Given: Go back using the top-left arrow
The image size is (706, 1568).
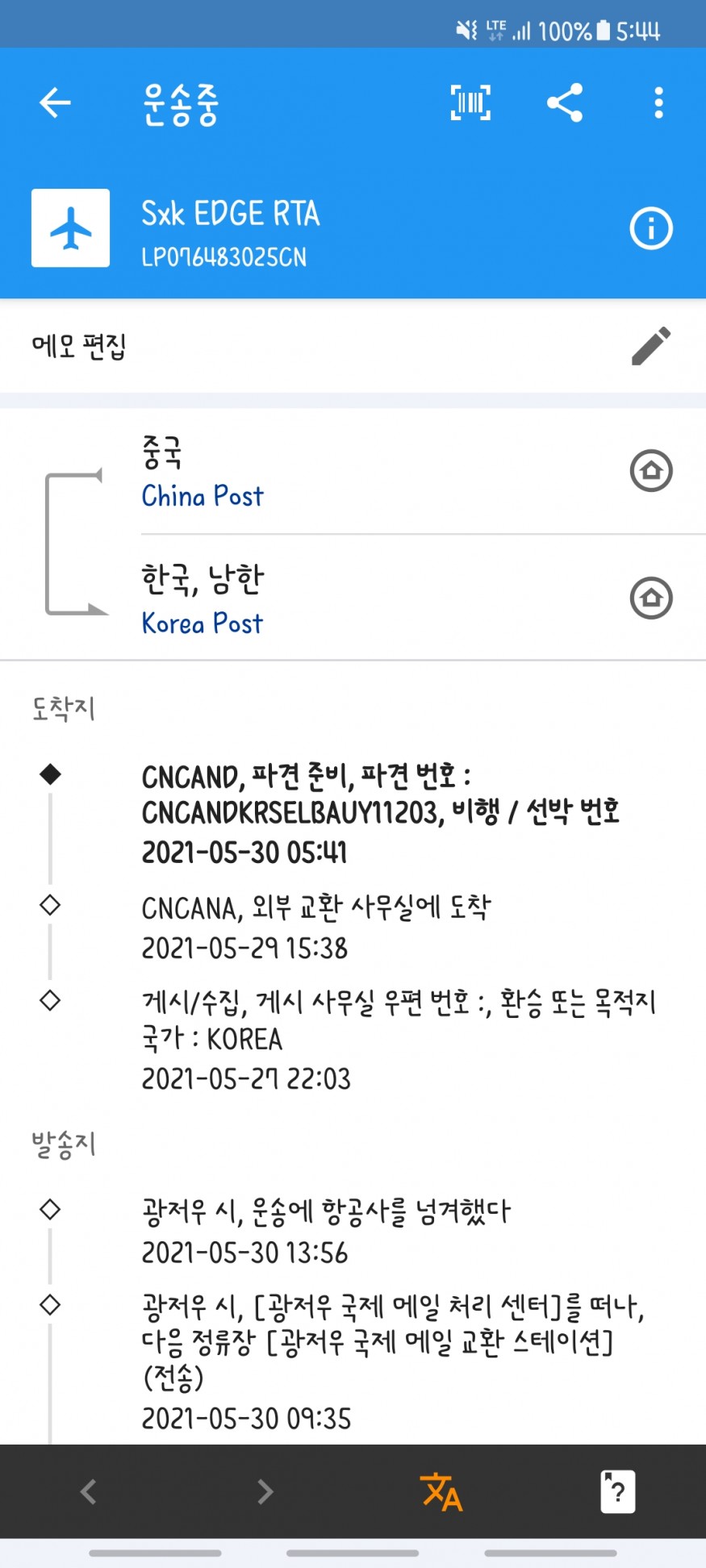Looking at the screenshot, I should [x=55, y=103].
